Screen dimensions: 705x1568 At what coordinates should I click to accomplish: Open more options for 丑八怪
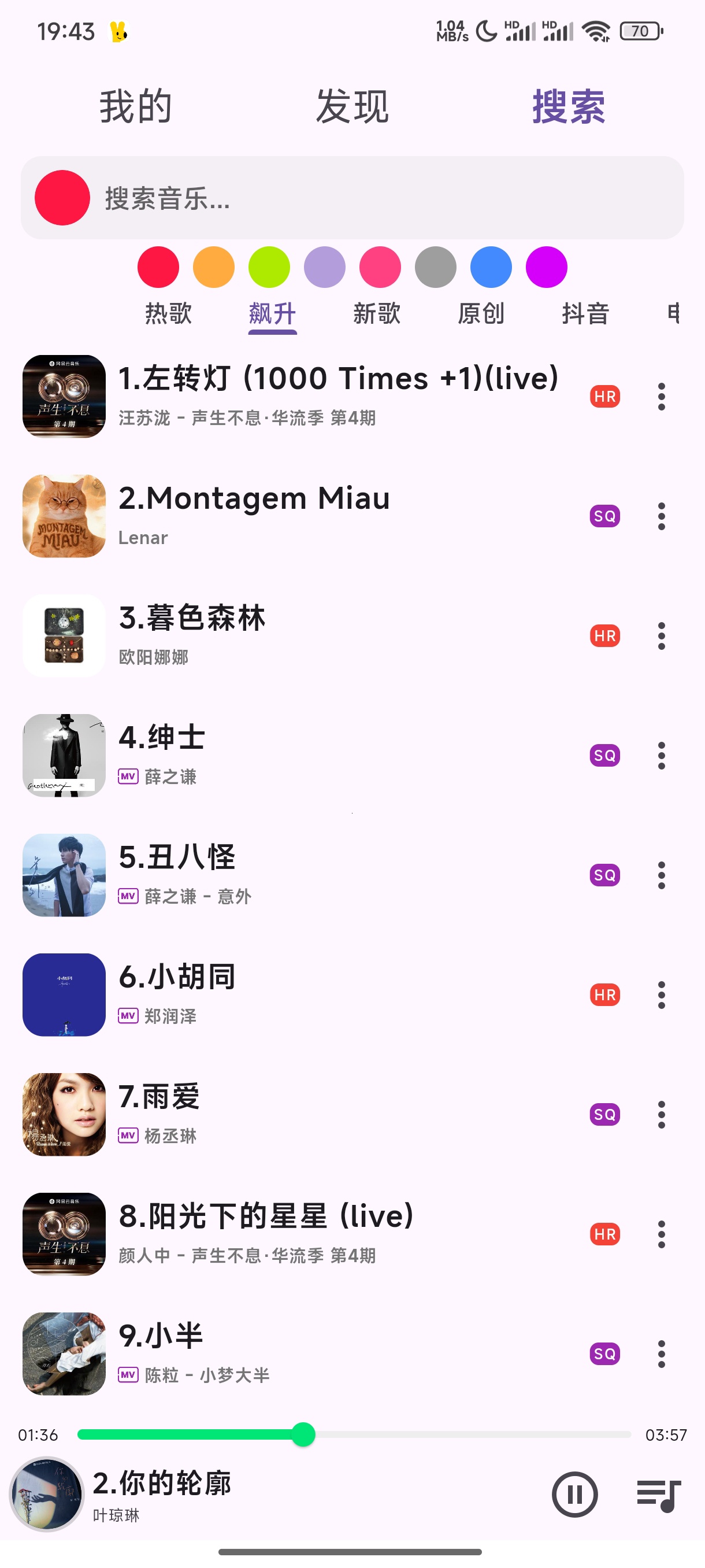(661, 875)
